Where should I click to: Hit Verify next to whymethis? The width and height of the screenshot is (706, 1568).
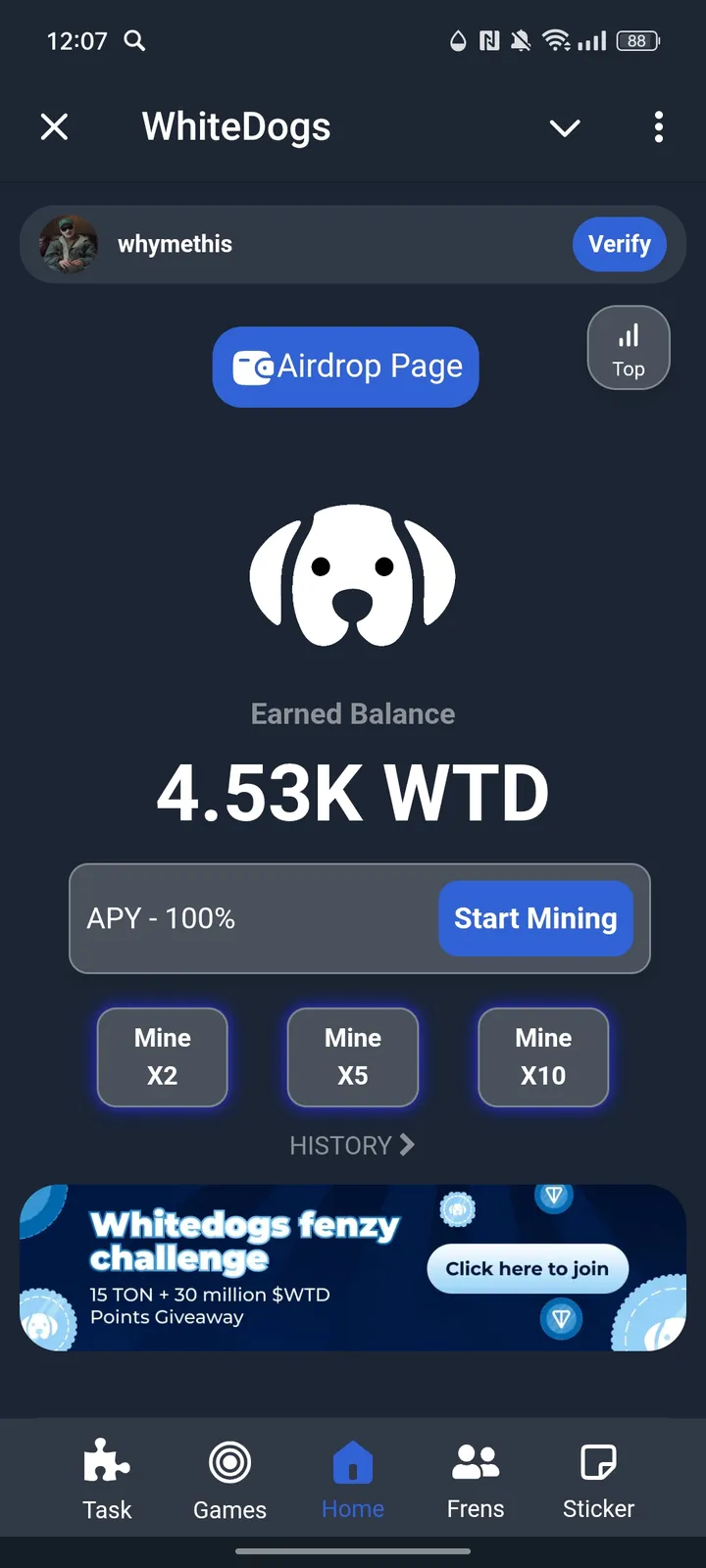click(619, 244)
